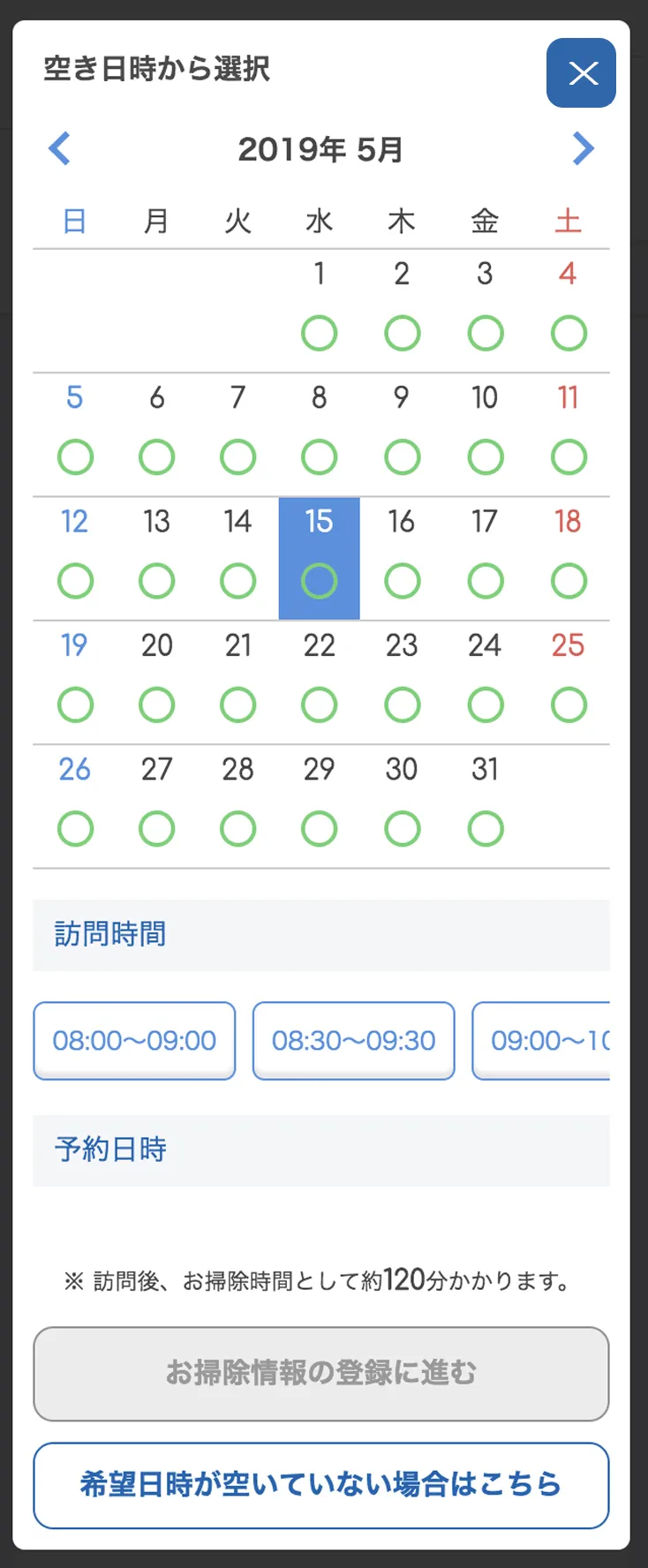
Task: Choose the 08:30〜09:30 time slot
Action: click(x=353, y=1040)
